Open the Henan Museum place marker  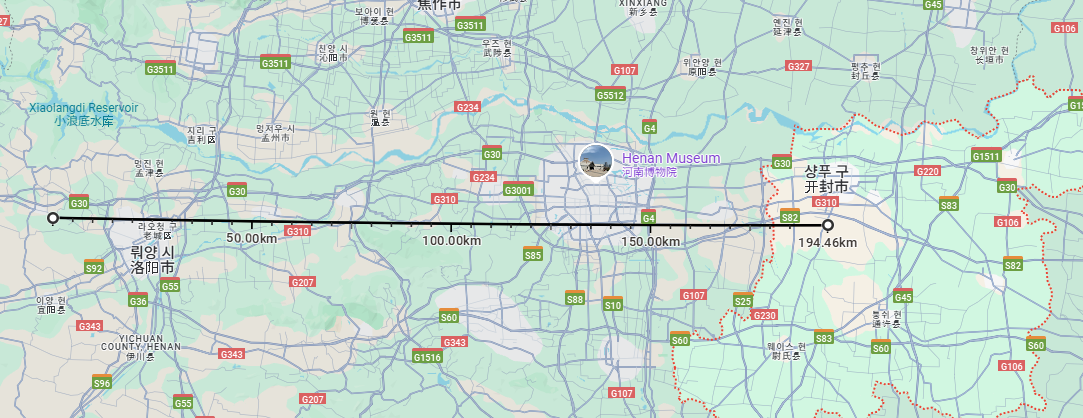[595, 158]
